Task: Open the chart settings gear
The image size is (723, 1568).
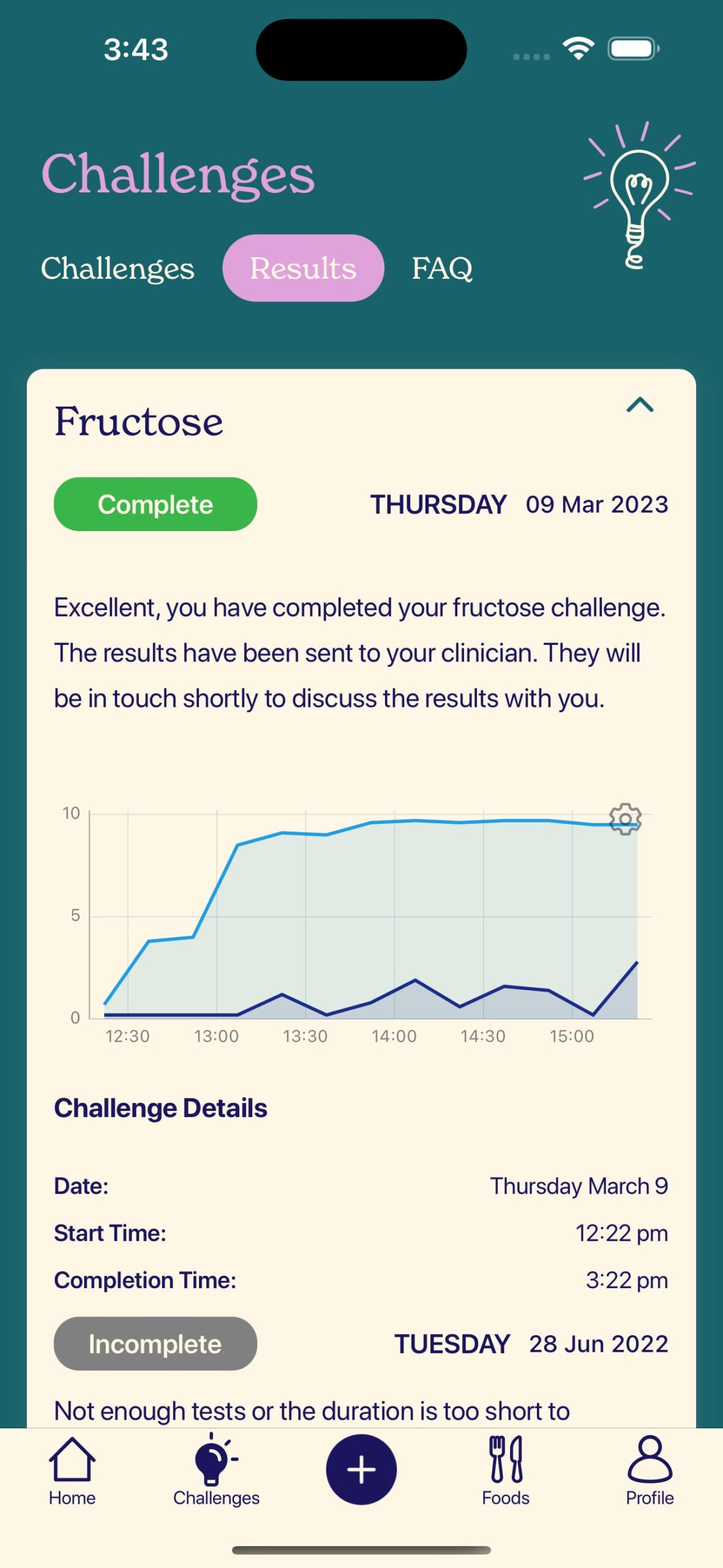Action: pyautogui.click(x=625, y=819)
